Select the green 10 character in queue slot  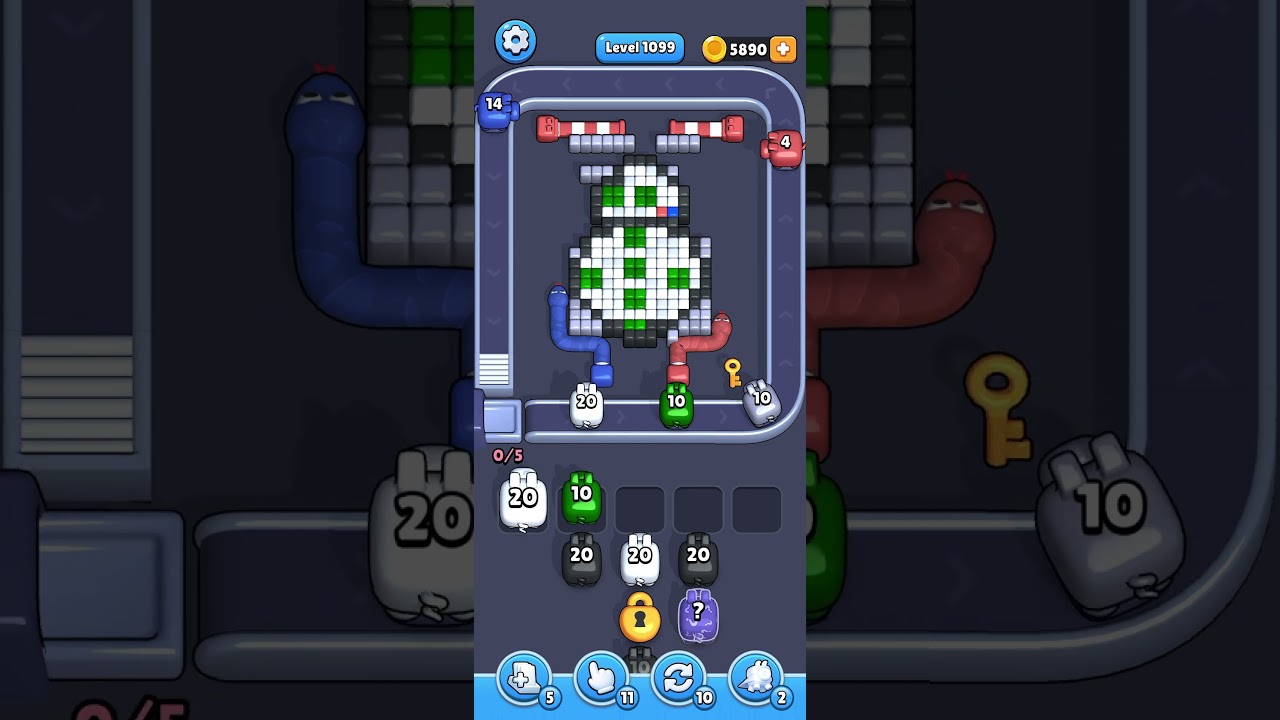click(x=581, y=498)
